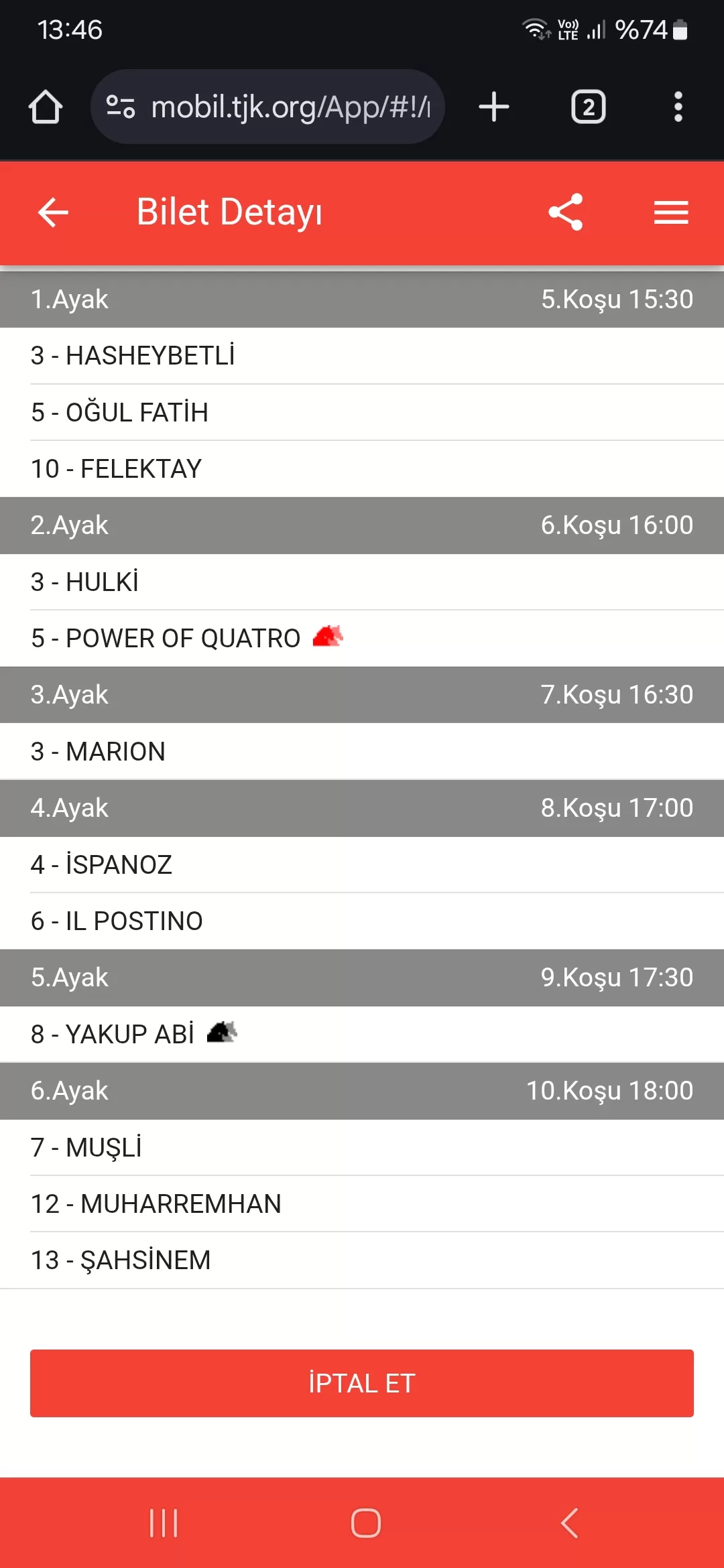The height and width of the screenshot is (1568, 724).
Task: Open the browser home page
Action: pyautogui.click(x=46, y=107)
